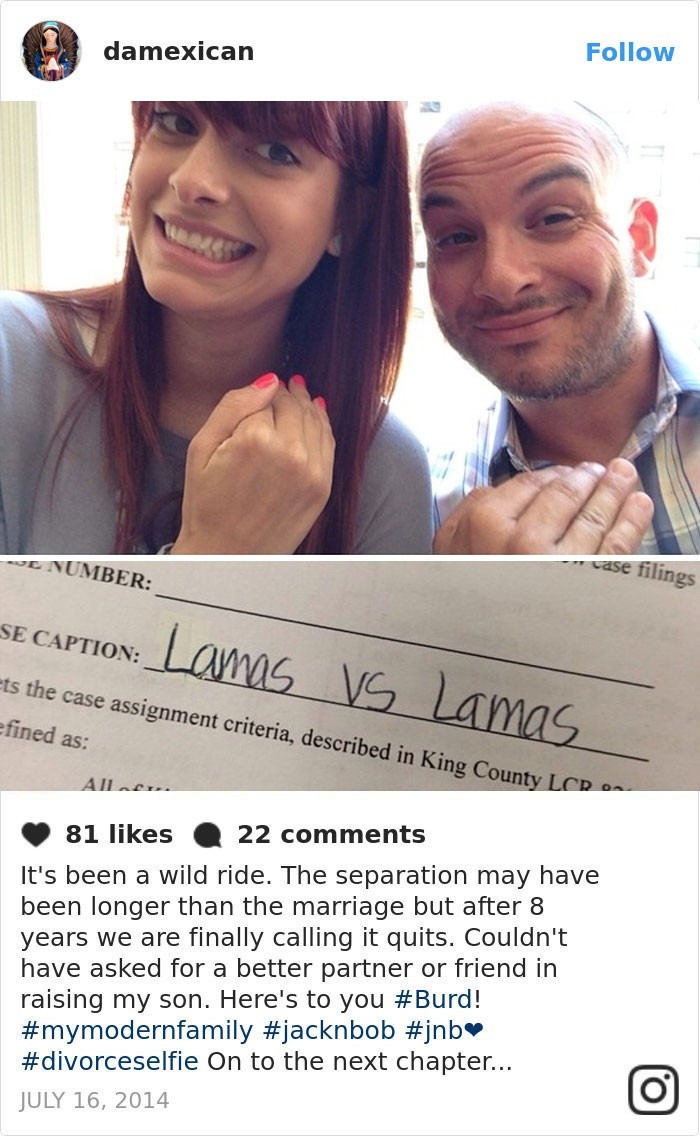Open the 22 comments bubble
The height and width of the screenshot is (1136, 700).
208,835
